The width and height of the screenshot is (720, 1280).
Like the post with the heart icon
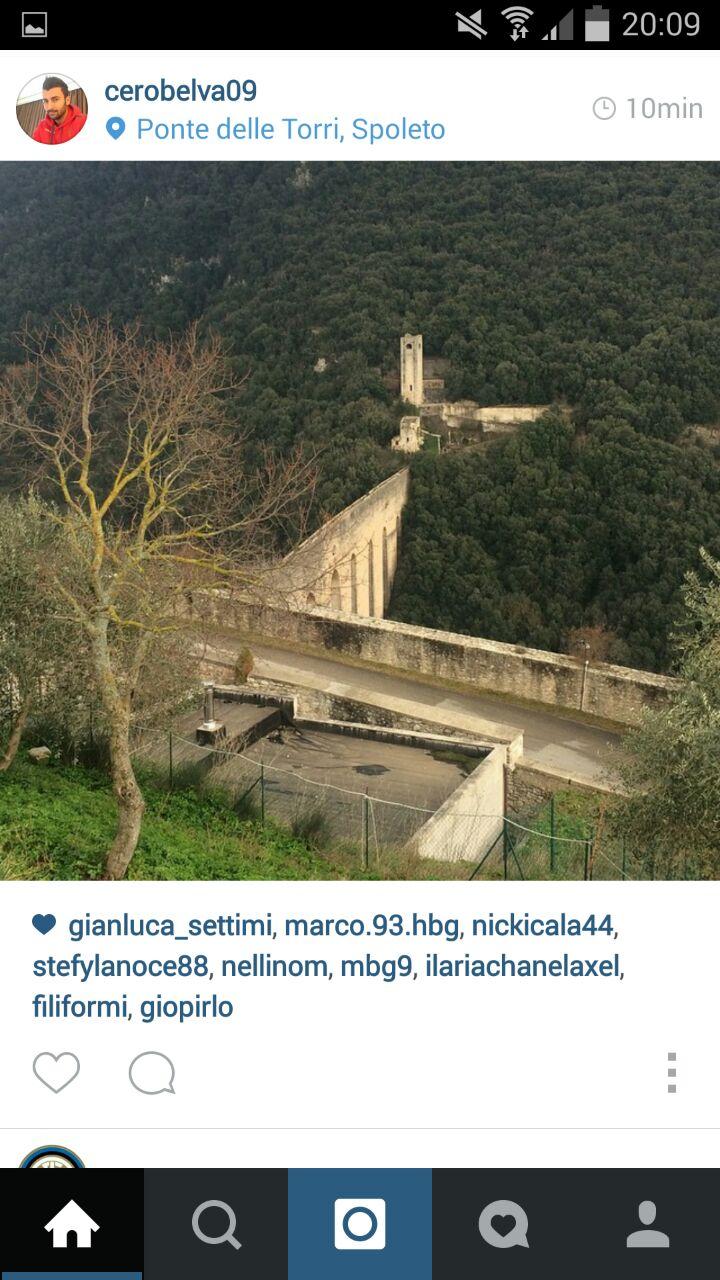click(56, 1073)
